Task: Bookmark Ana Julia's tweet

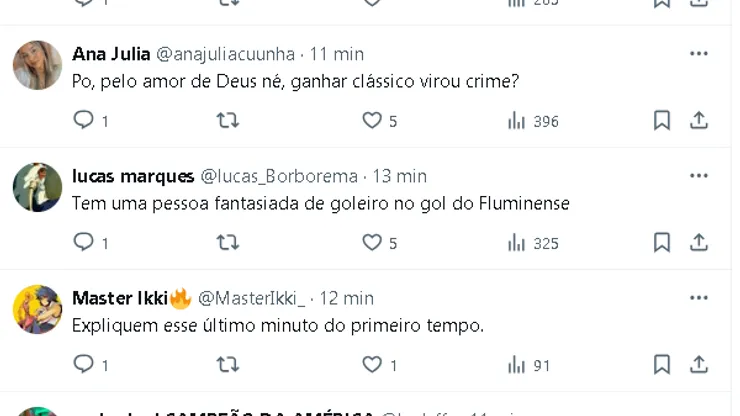Action: click(662, 121)
